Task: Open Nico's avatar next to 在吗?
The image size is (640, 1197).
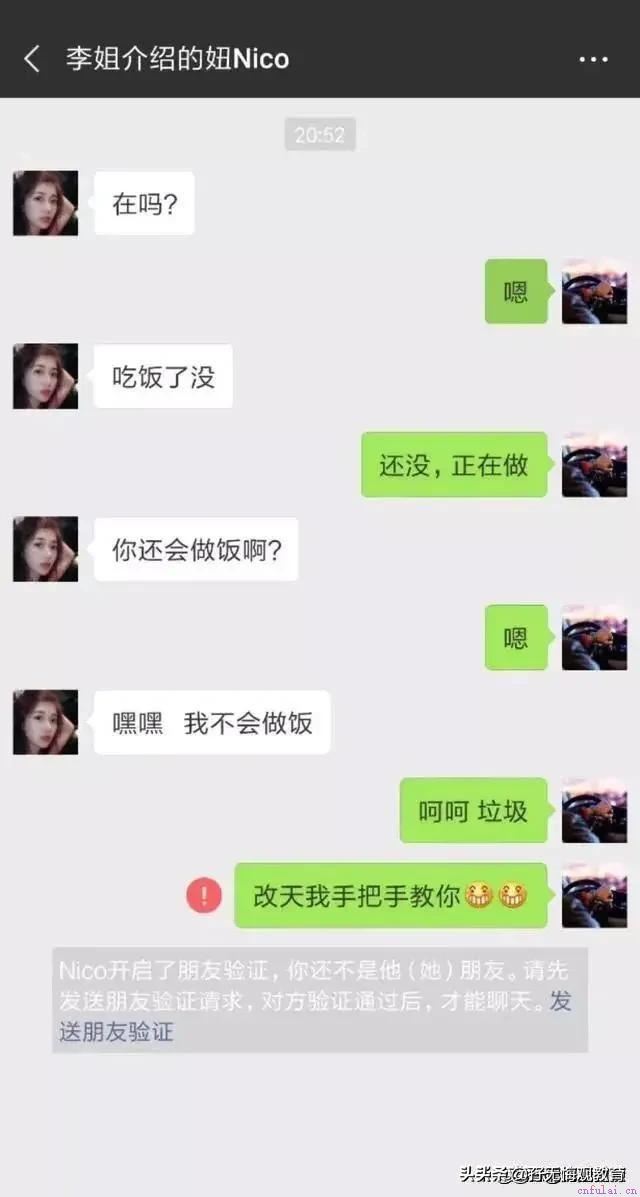Action: coord(45,203)
